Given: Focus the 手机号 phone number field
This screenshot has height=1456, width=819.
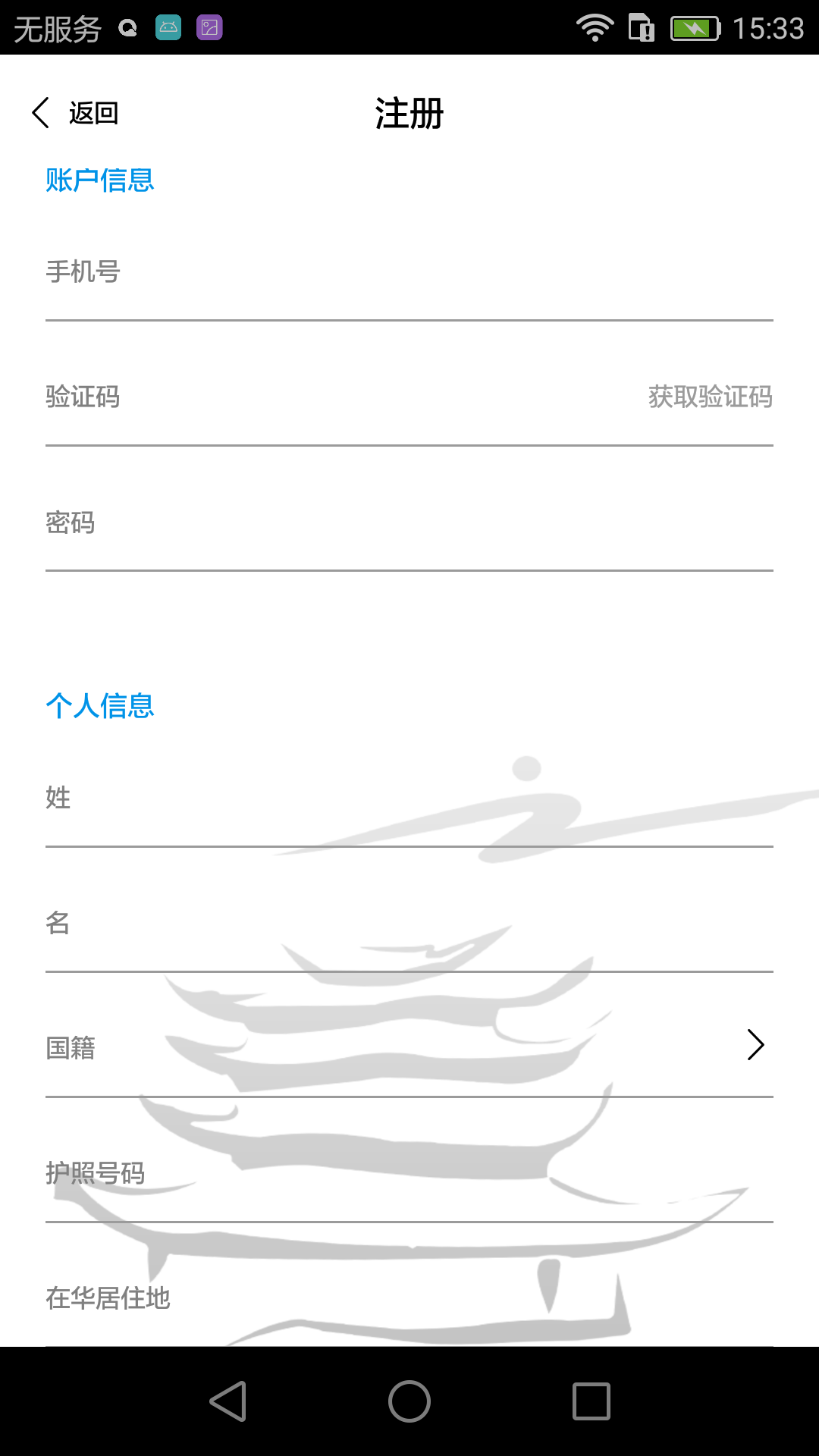Looking at the screenshot, I should tap(409, 272).
